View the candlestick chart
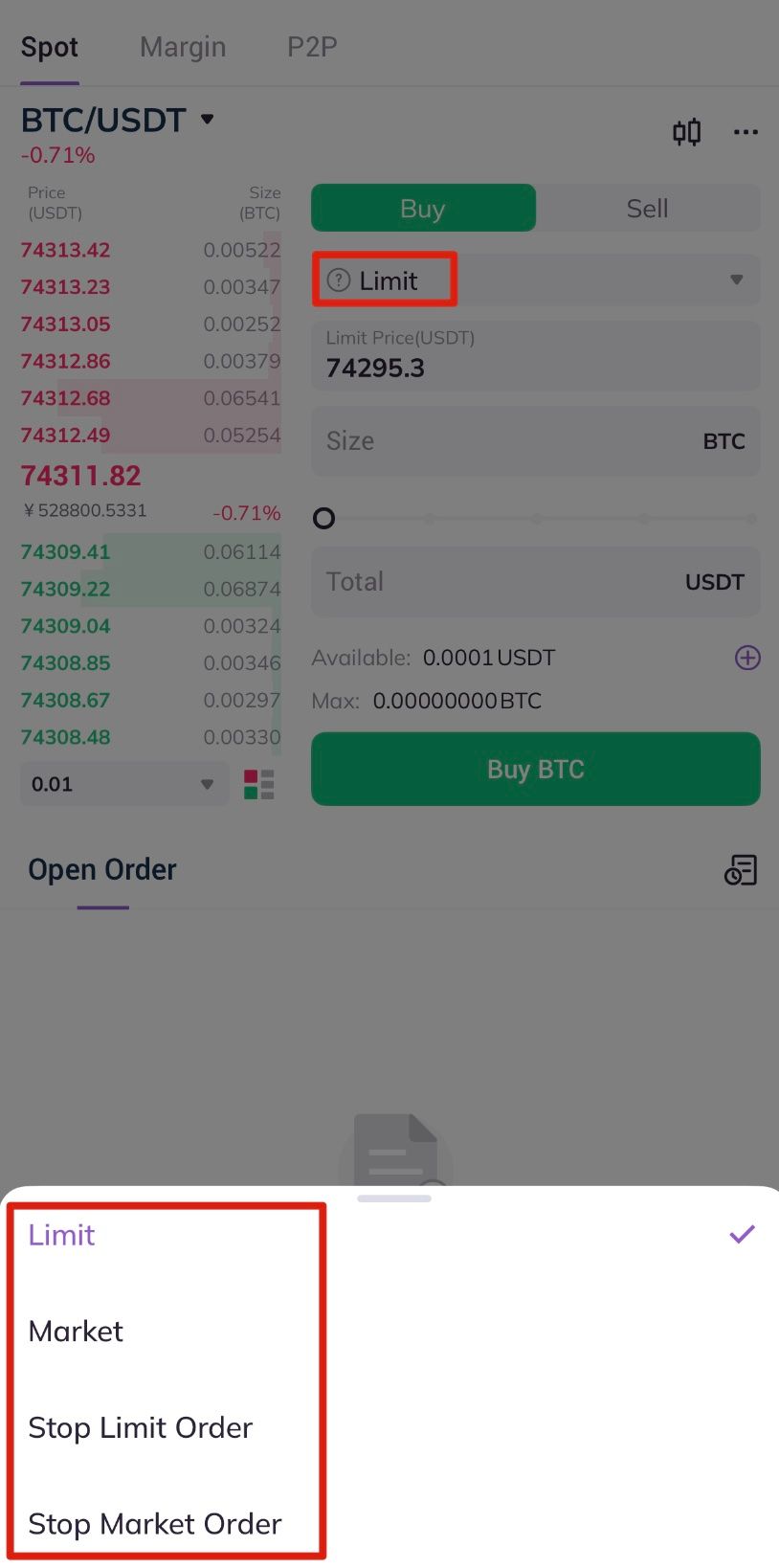Image resolution: width=779 pixels, height=1568 pixels. point(686,132)
